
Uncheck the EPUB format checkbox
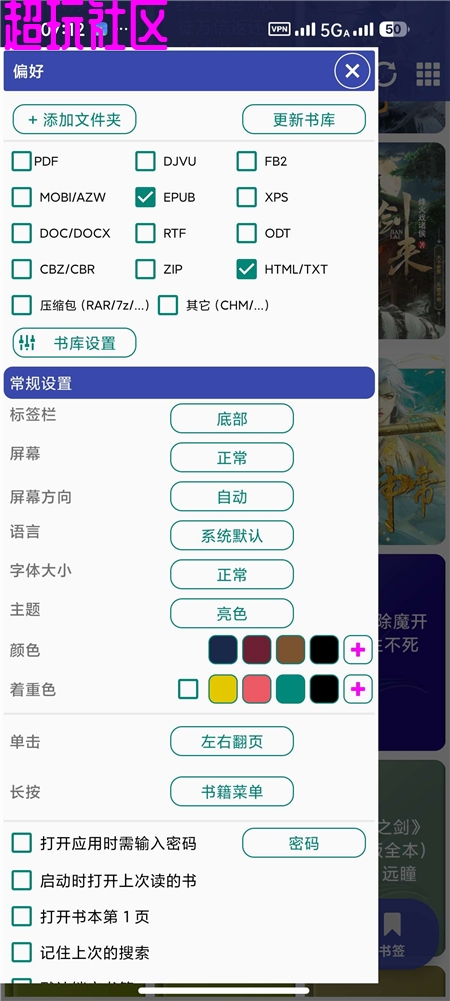[x=146, y=197]
